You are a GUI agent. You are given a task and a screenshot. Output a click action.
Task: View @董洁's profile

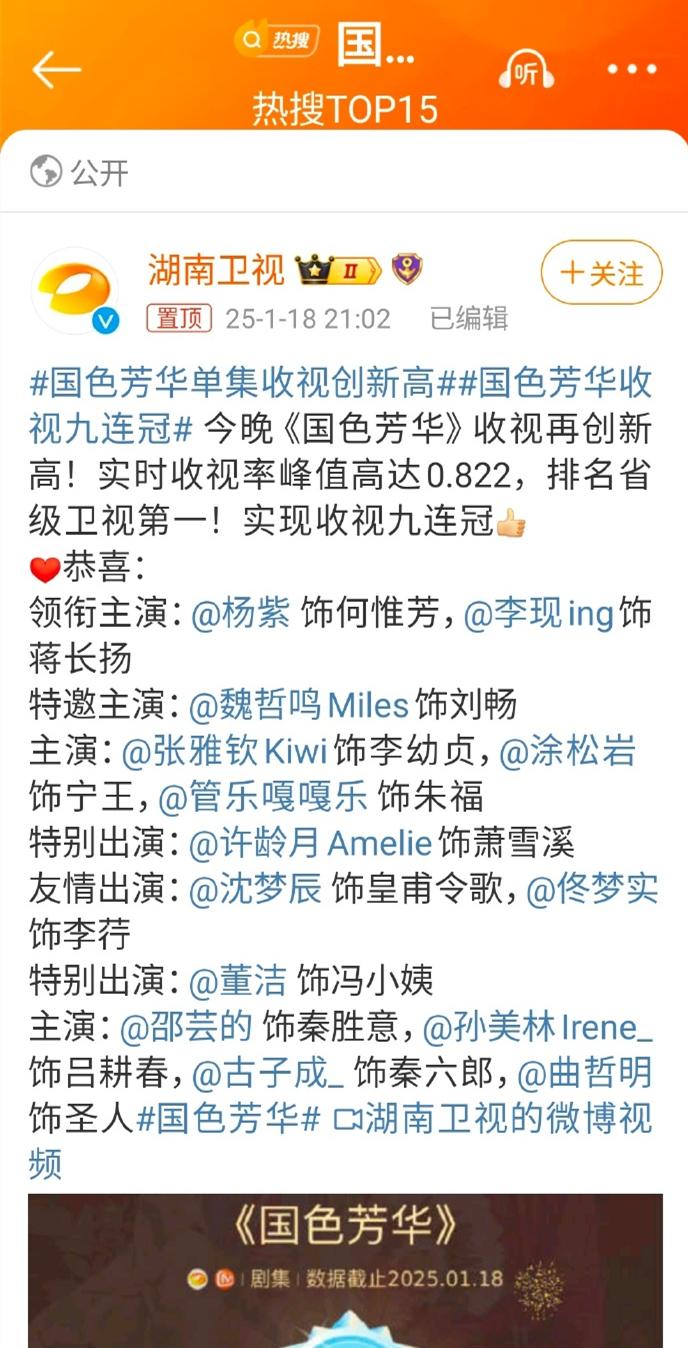point(238,981)
